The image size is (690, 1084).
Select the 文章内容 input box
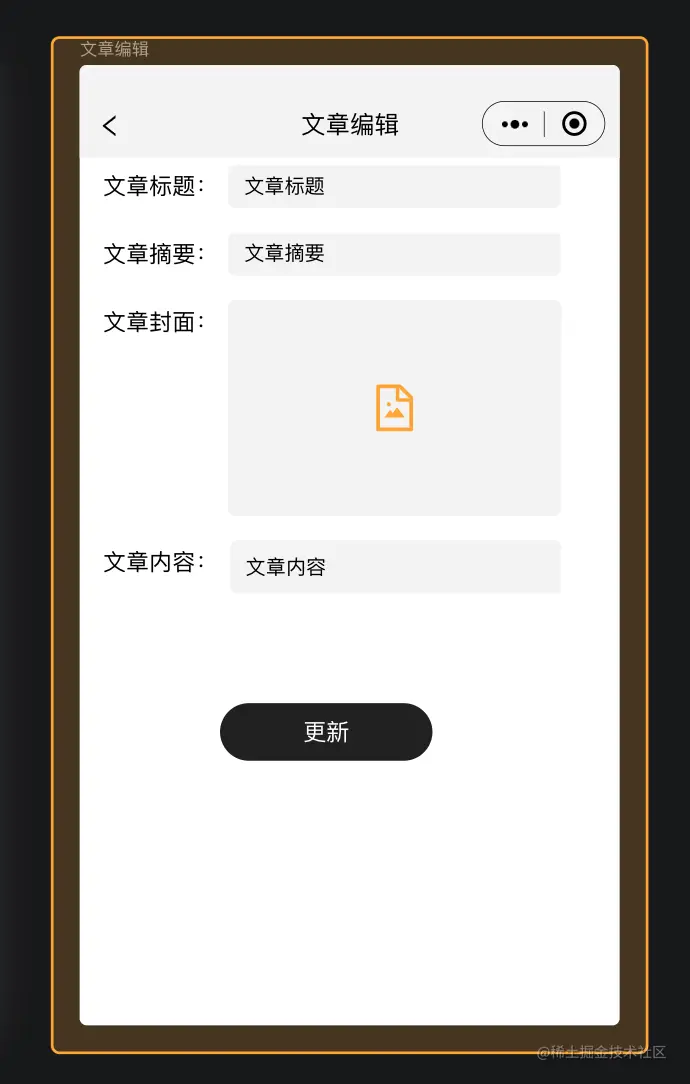394,567
